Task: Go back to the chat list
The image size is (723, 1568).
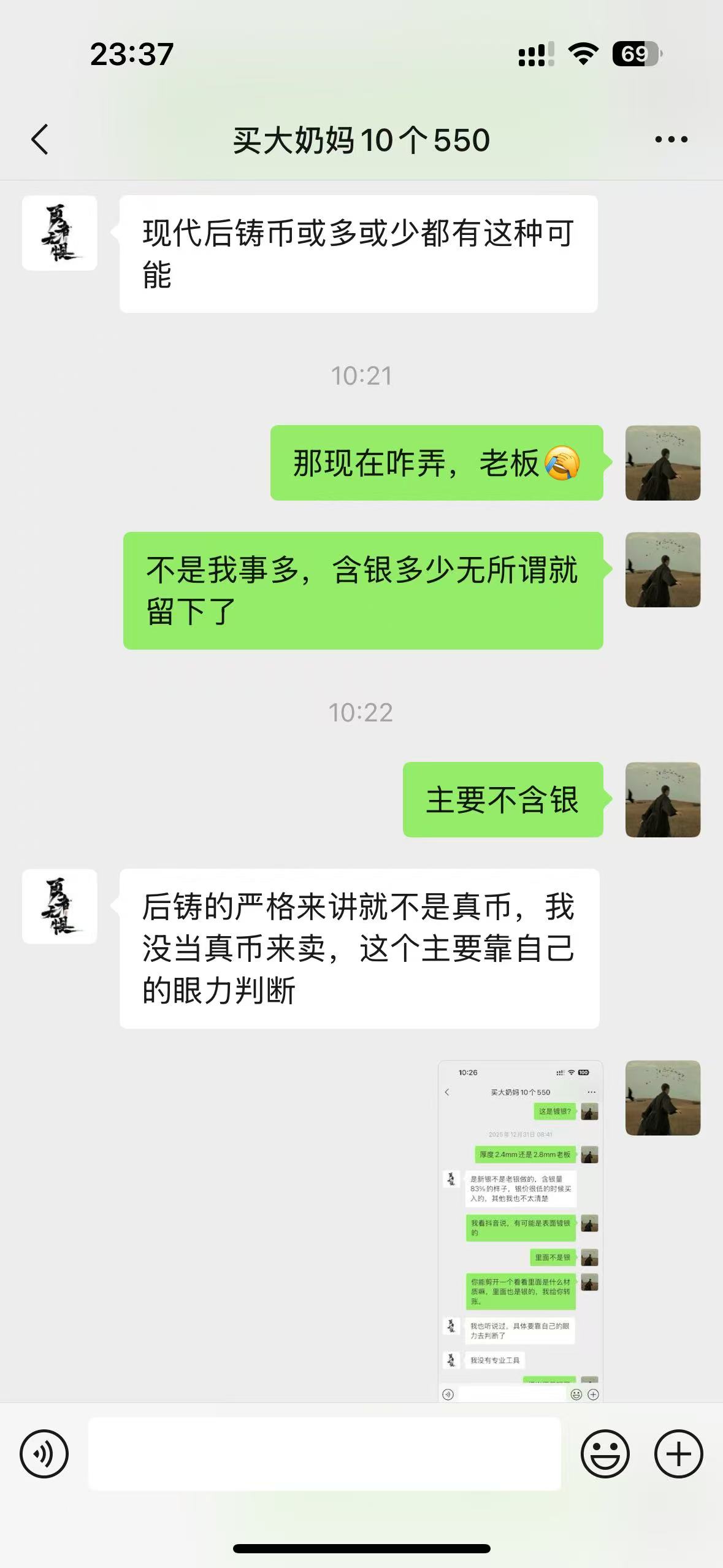Action: click(40, 139)
